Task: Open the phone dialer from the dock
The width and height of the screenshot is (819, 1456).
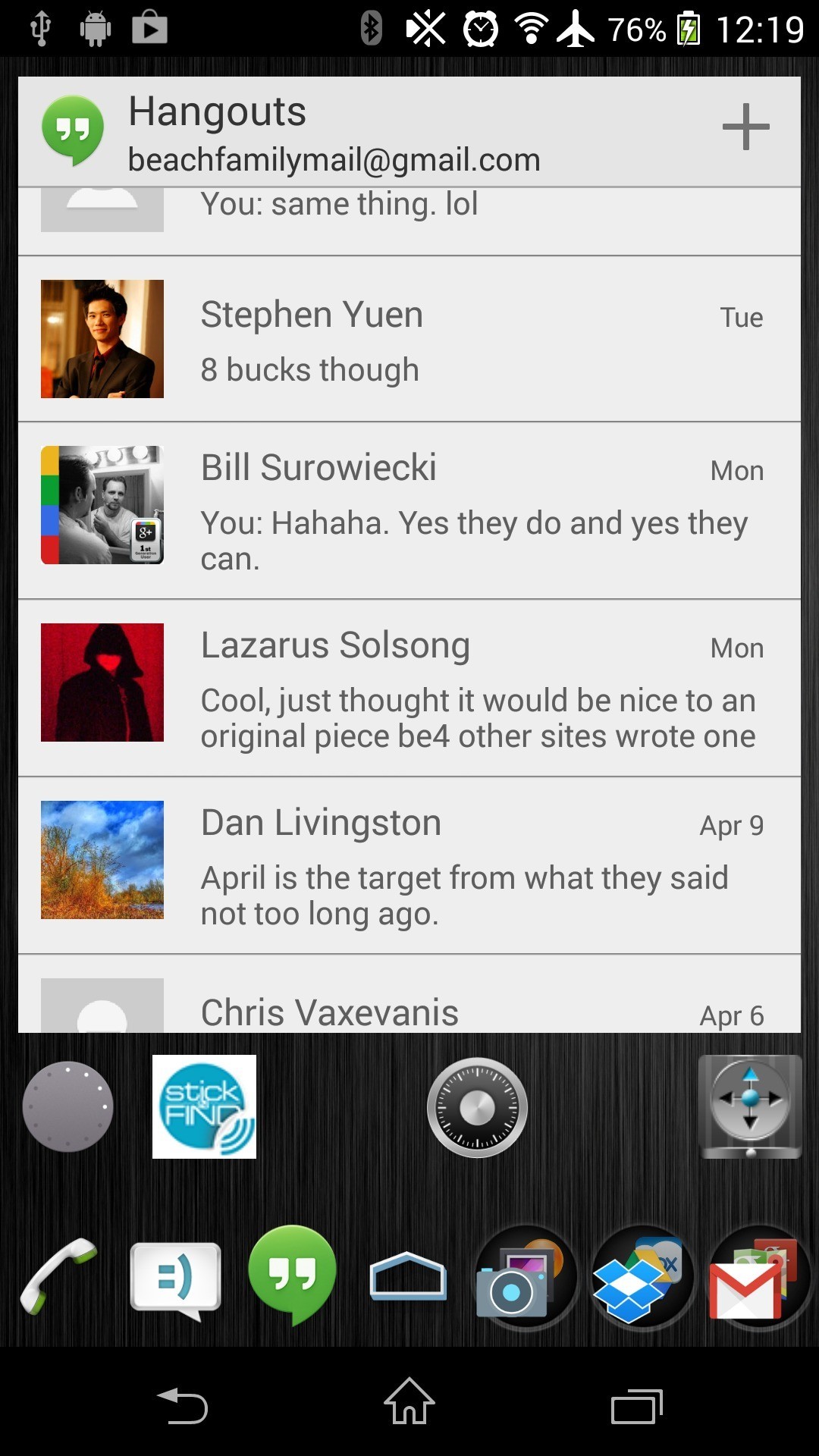Action: (x=58, y=1276)
